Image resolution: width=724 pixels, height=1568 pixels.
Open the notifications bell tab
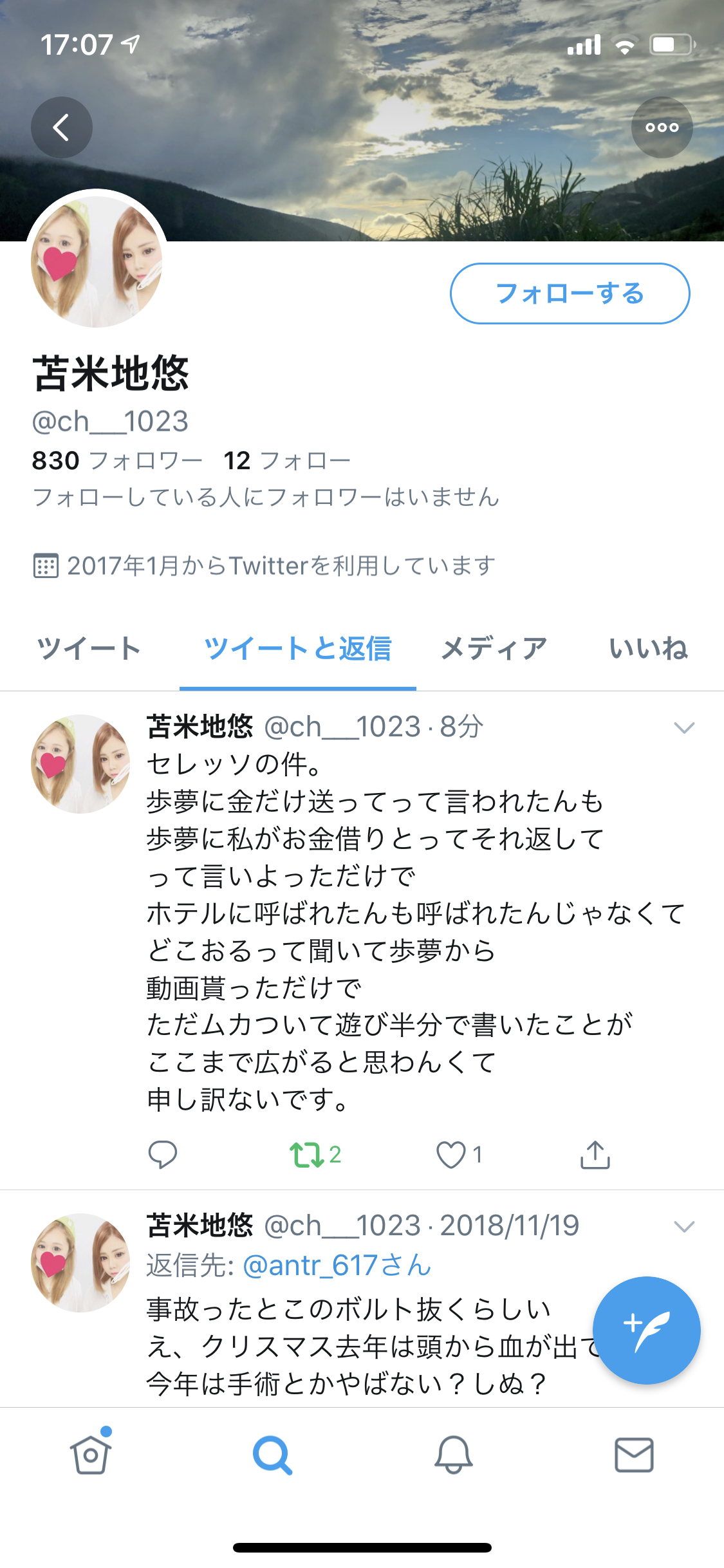(453, 1455)
